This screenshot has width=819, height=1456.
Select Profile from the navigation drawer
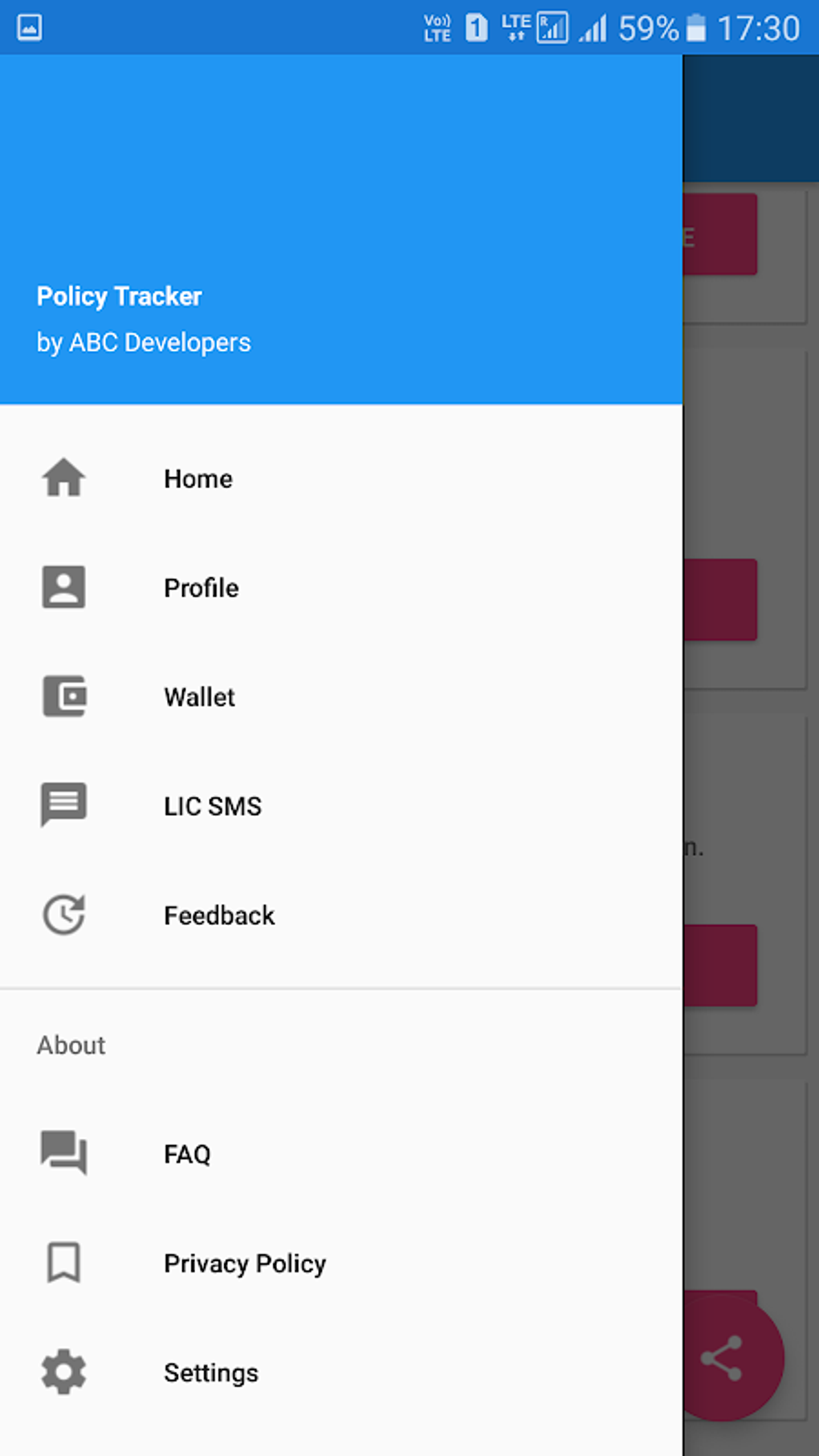pos(201,587)
